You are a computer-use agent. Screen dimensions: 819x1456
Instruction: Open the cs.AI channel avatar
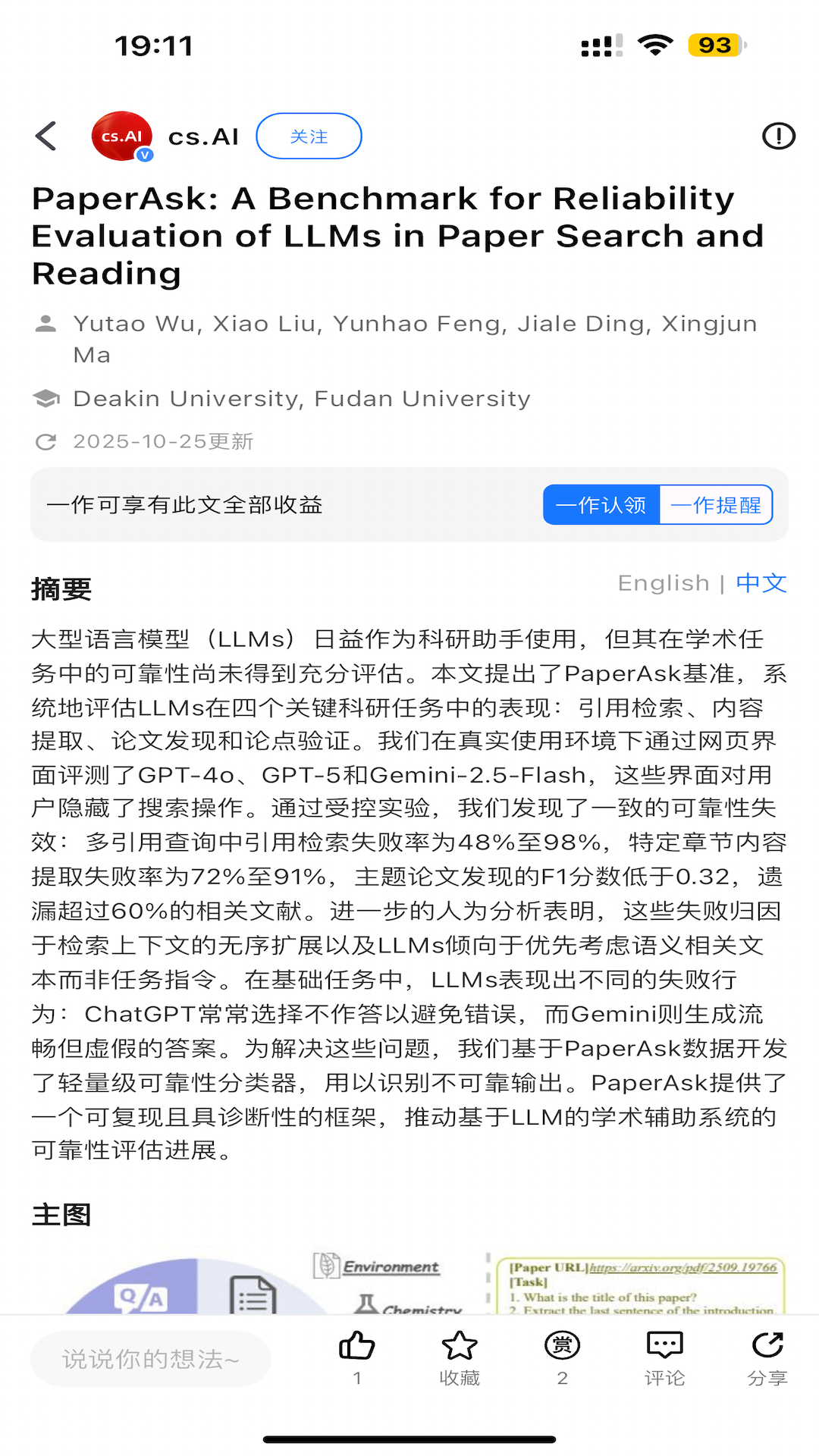pos(122,136)
